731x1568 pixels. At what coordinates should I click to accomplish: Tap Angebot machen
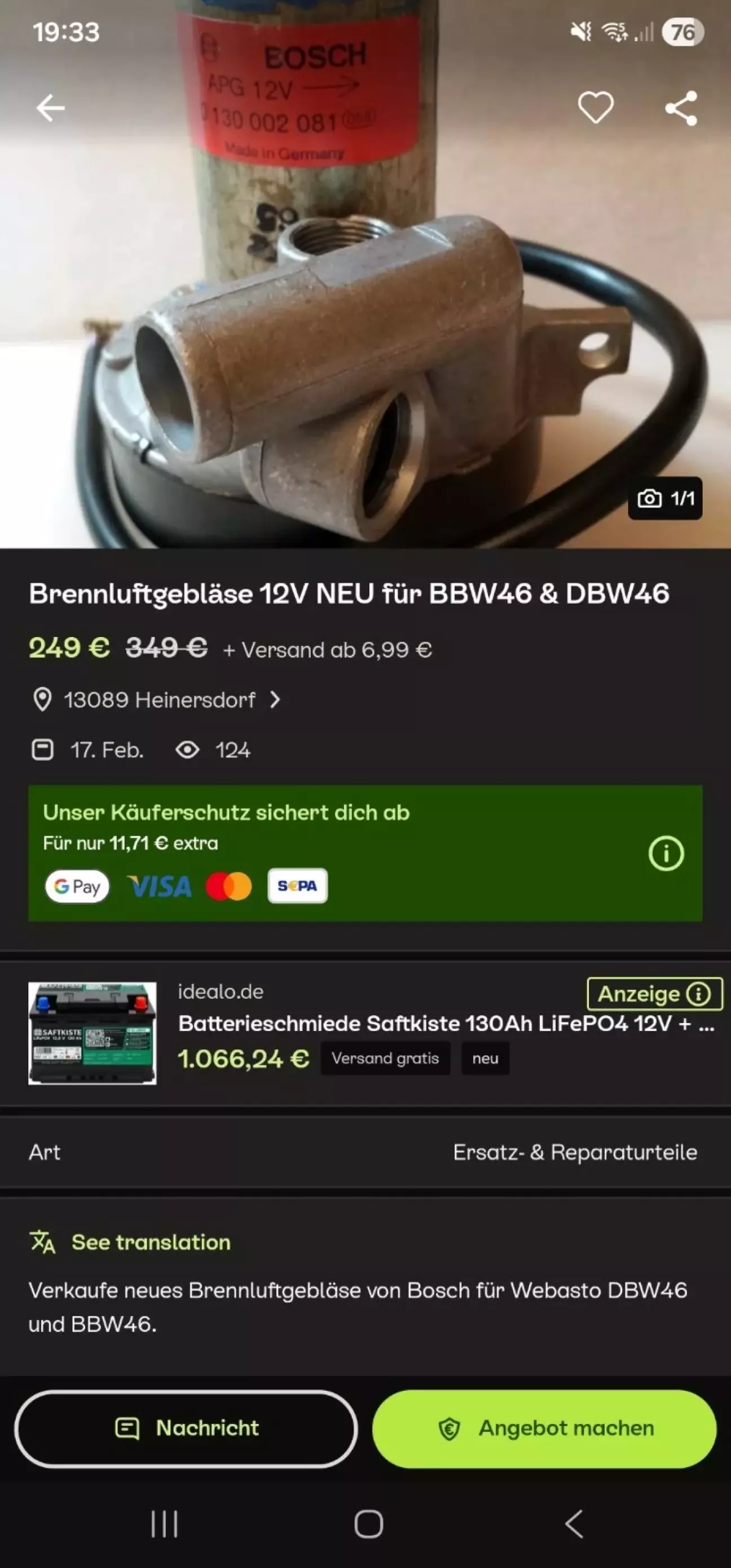click(544, 1428)
